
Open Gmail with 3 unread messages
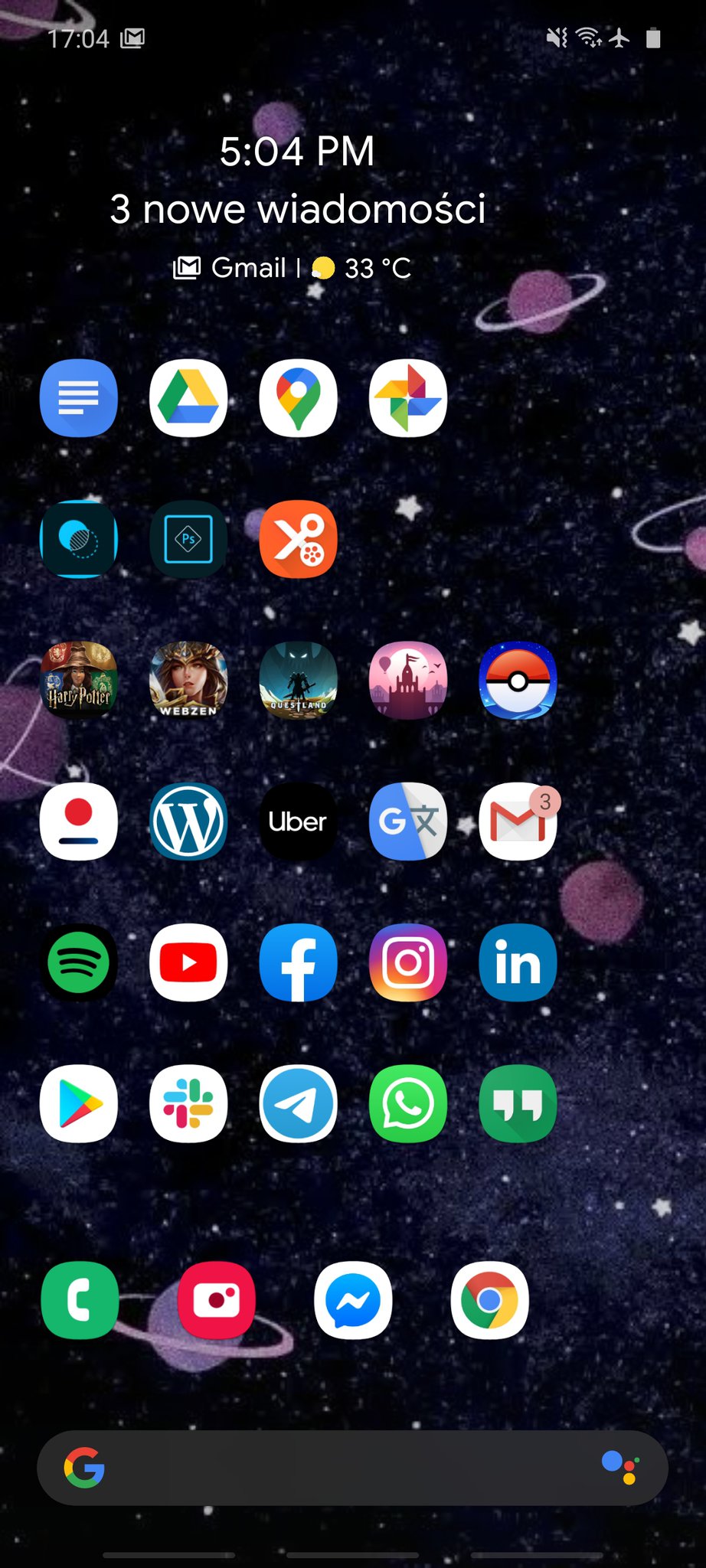tap(518, 822)
